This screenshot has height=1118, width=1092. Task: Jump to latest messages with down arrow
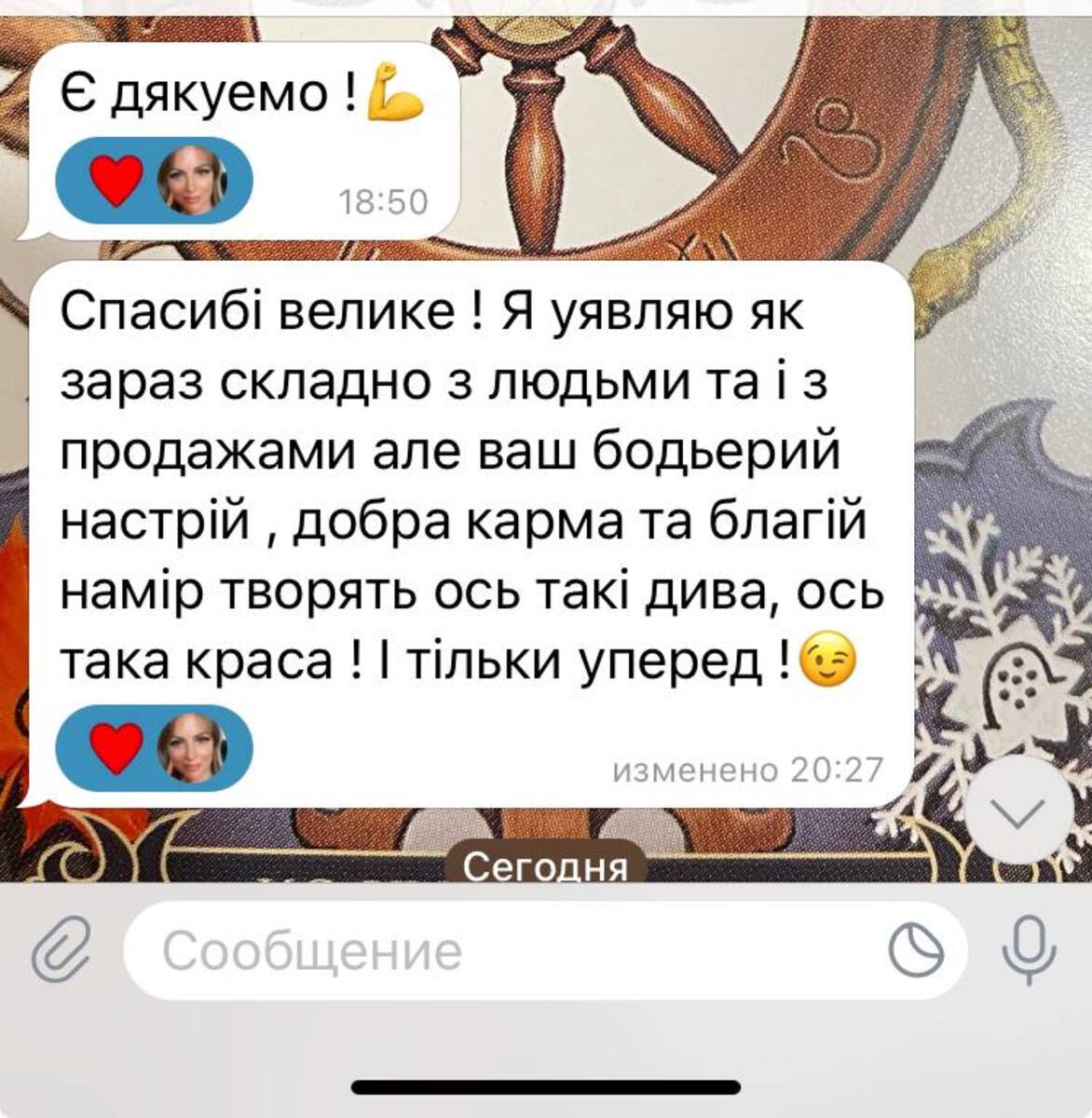click(1018, 812)
